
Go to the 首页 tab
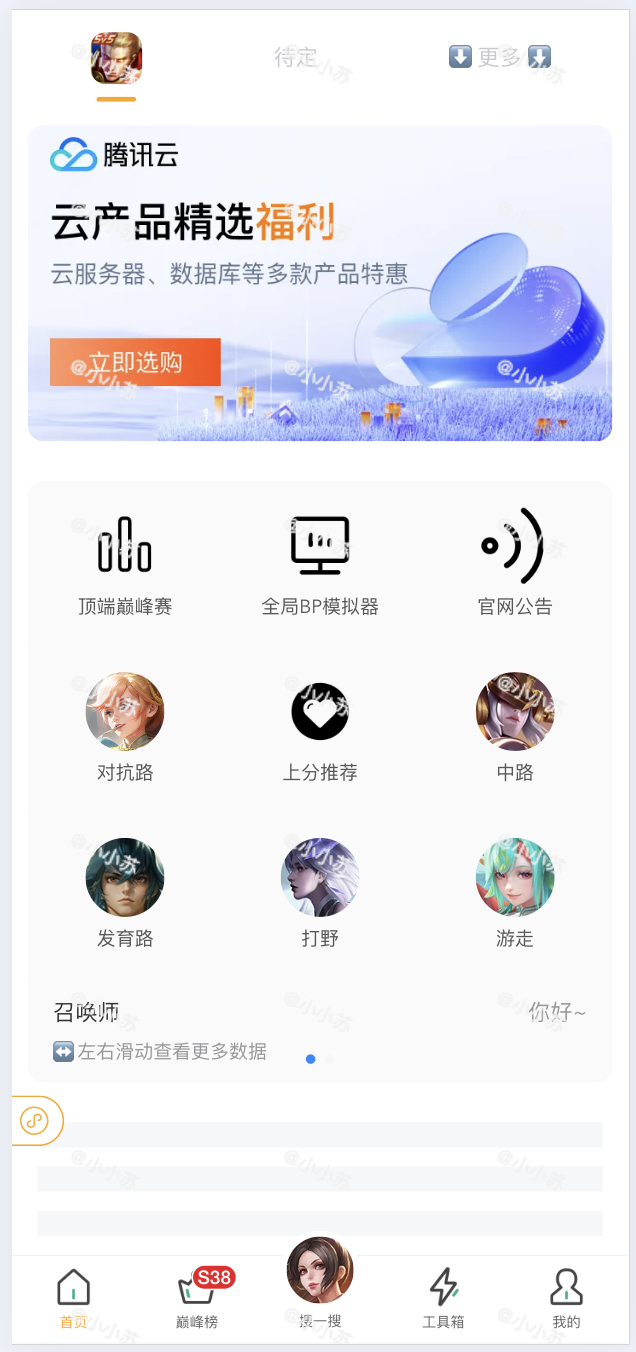(74, 1298)
